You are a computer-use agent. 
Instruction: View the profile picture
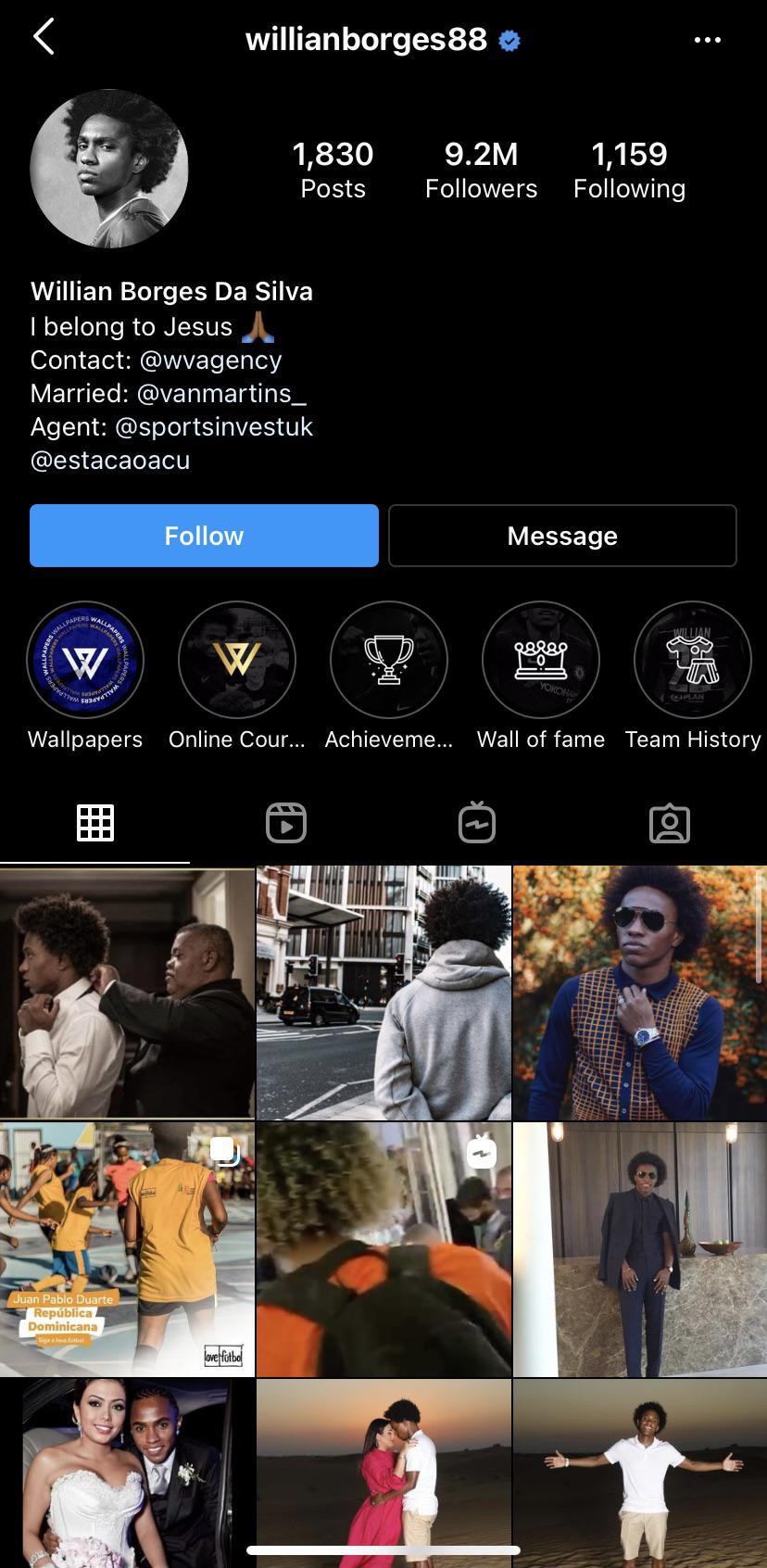pyautogui.click(x=109, y=169)
